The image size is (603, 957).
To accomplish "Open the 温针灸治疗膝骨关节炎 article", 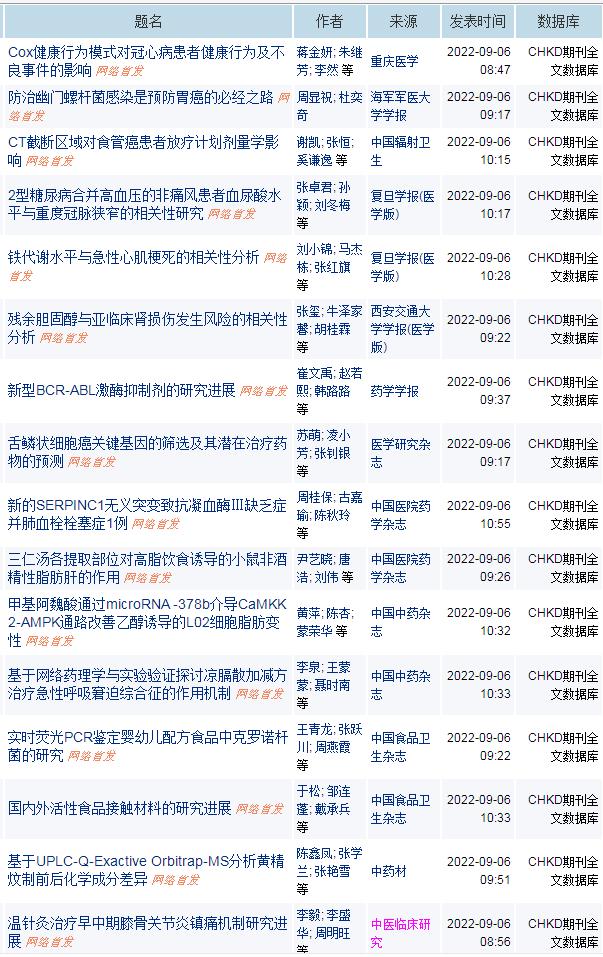I will point(147,923).
